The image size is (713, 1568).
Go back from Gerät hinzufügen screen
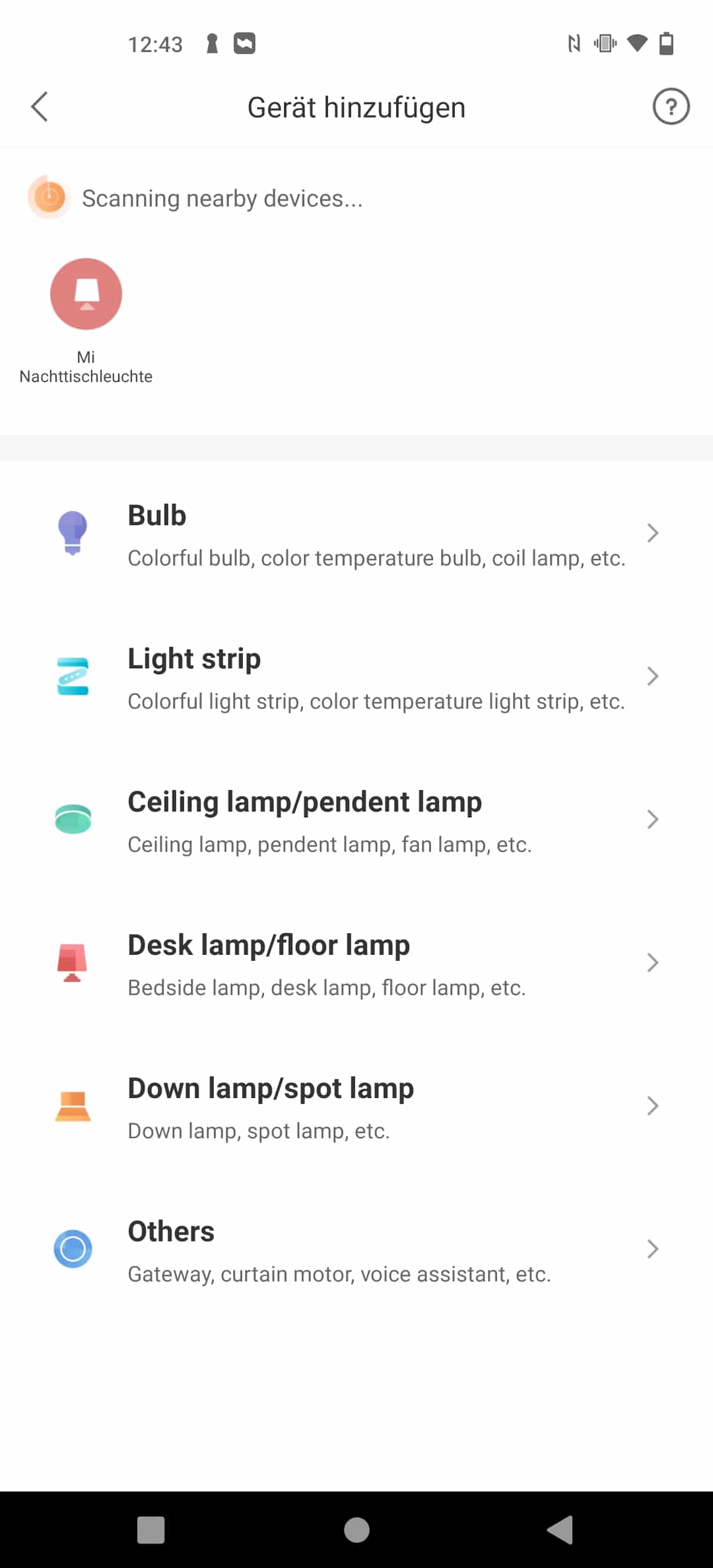tap(40, 107)
